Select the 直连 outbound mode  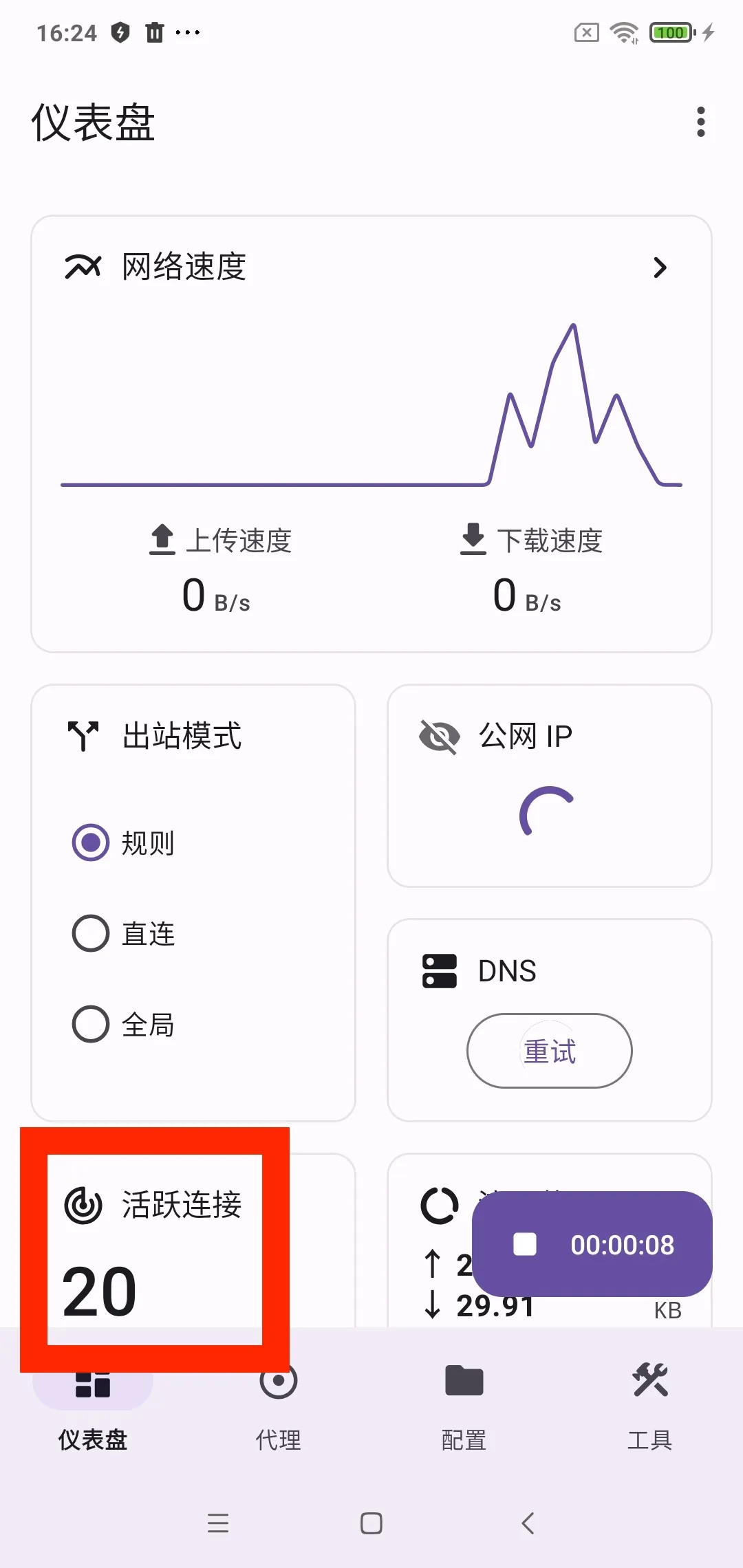(91, 933)
